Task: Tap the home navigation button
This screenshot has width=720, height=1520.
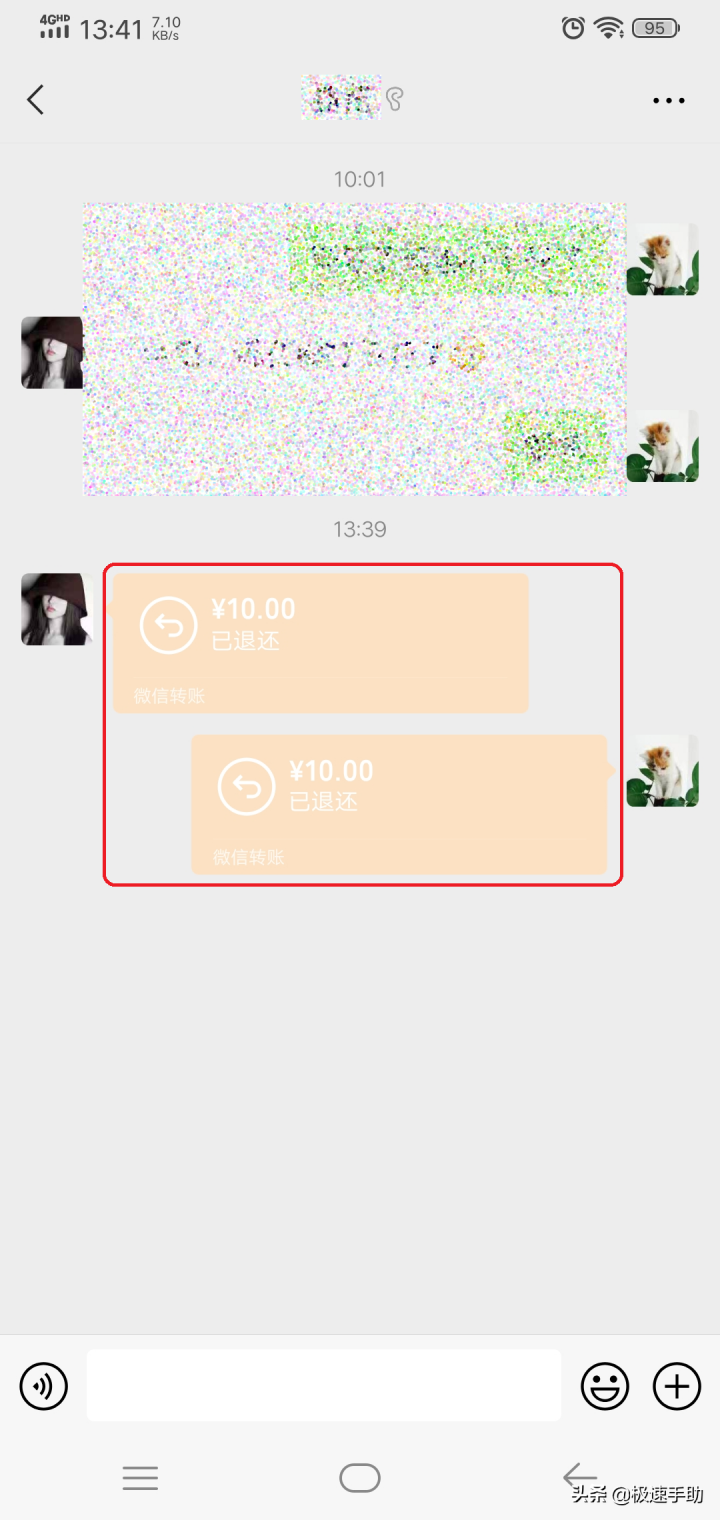Action: tap(360, 1477)
